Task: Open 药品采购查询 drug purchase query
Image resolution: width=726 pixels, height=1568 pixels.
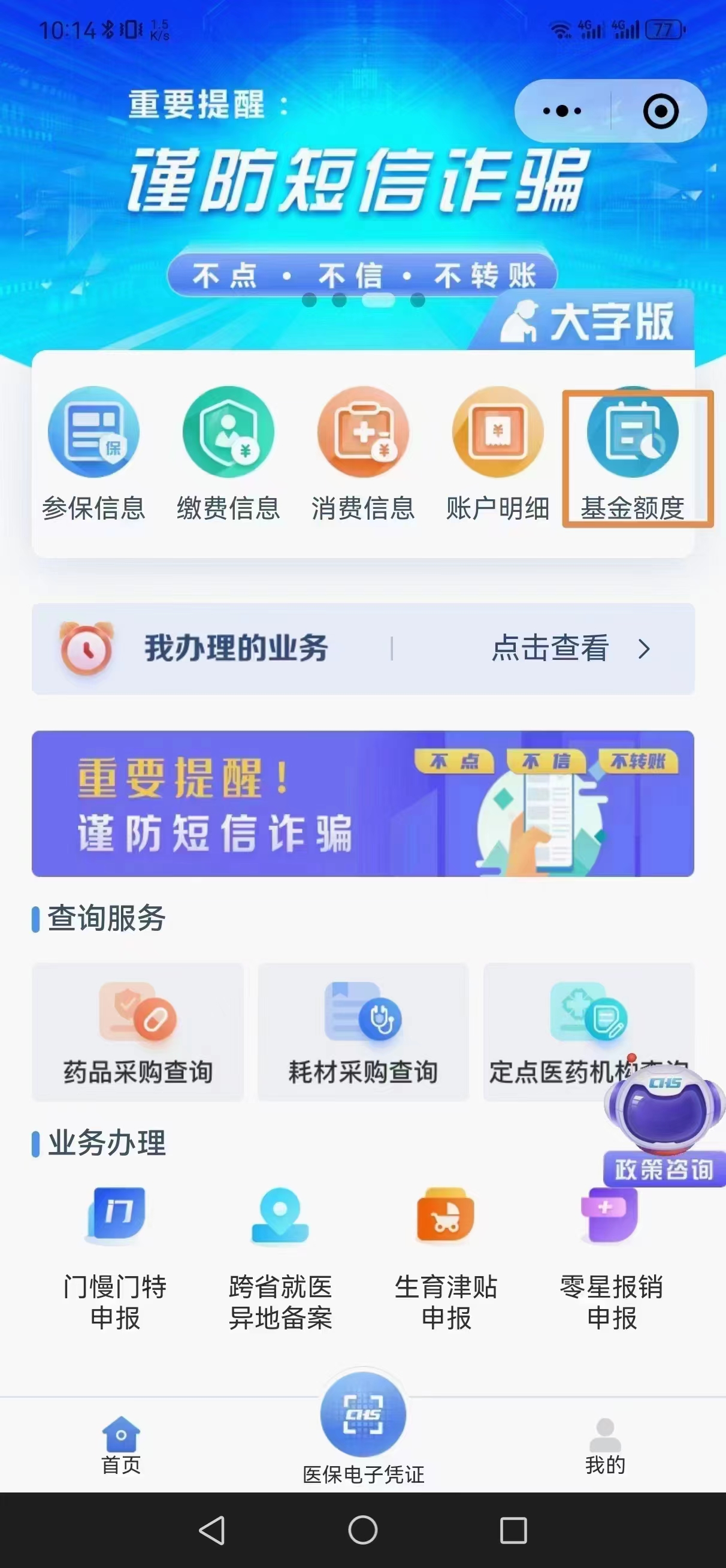Action: pos(138,1032)
